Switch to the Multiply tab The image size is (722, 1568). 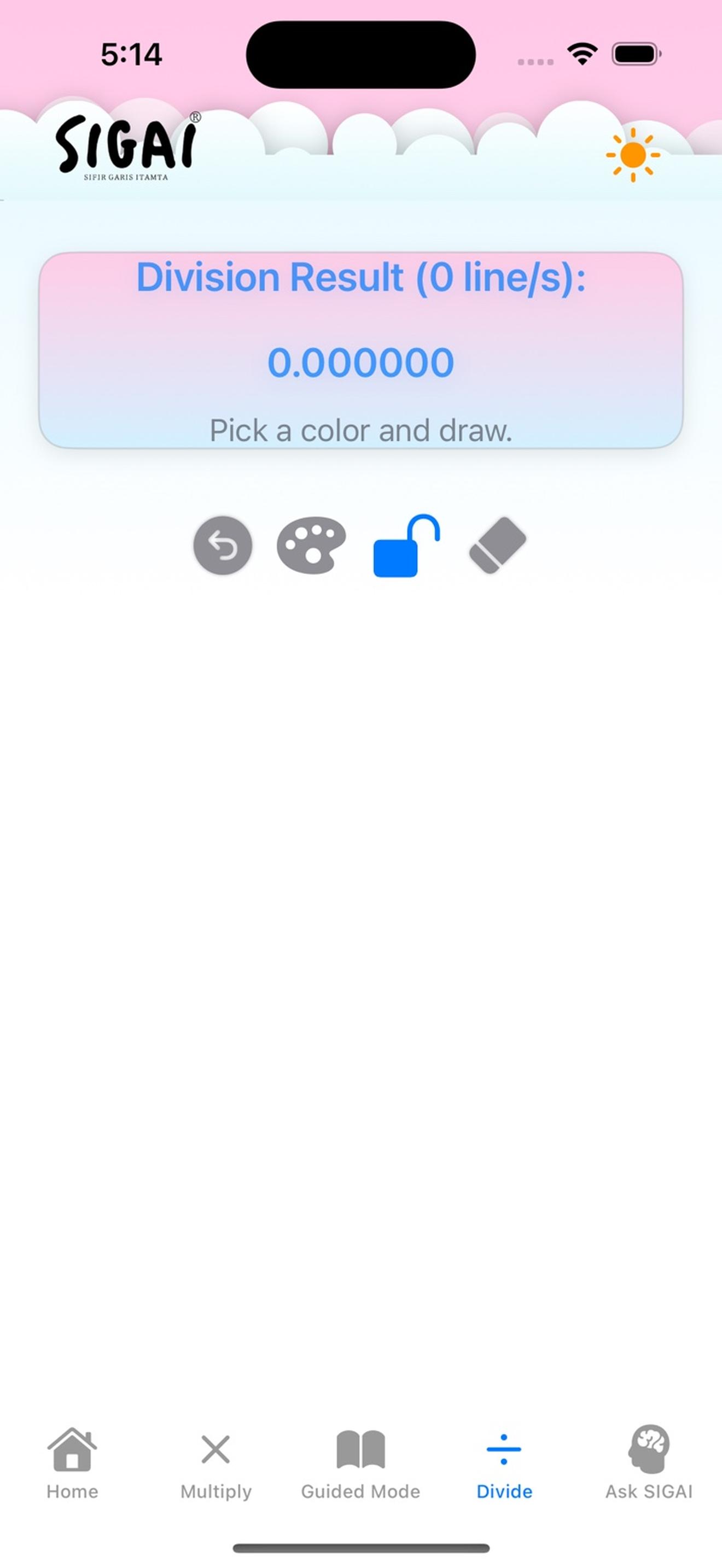point(216,1464)
